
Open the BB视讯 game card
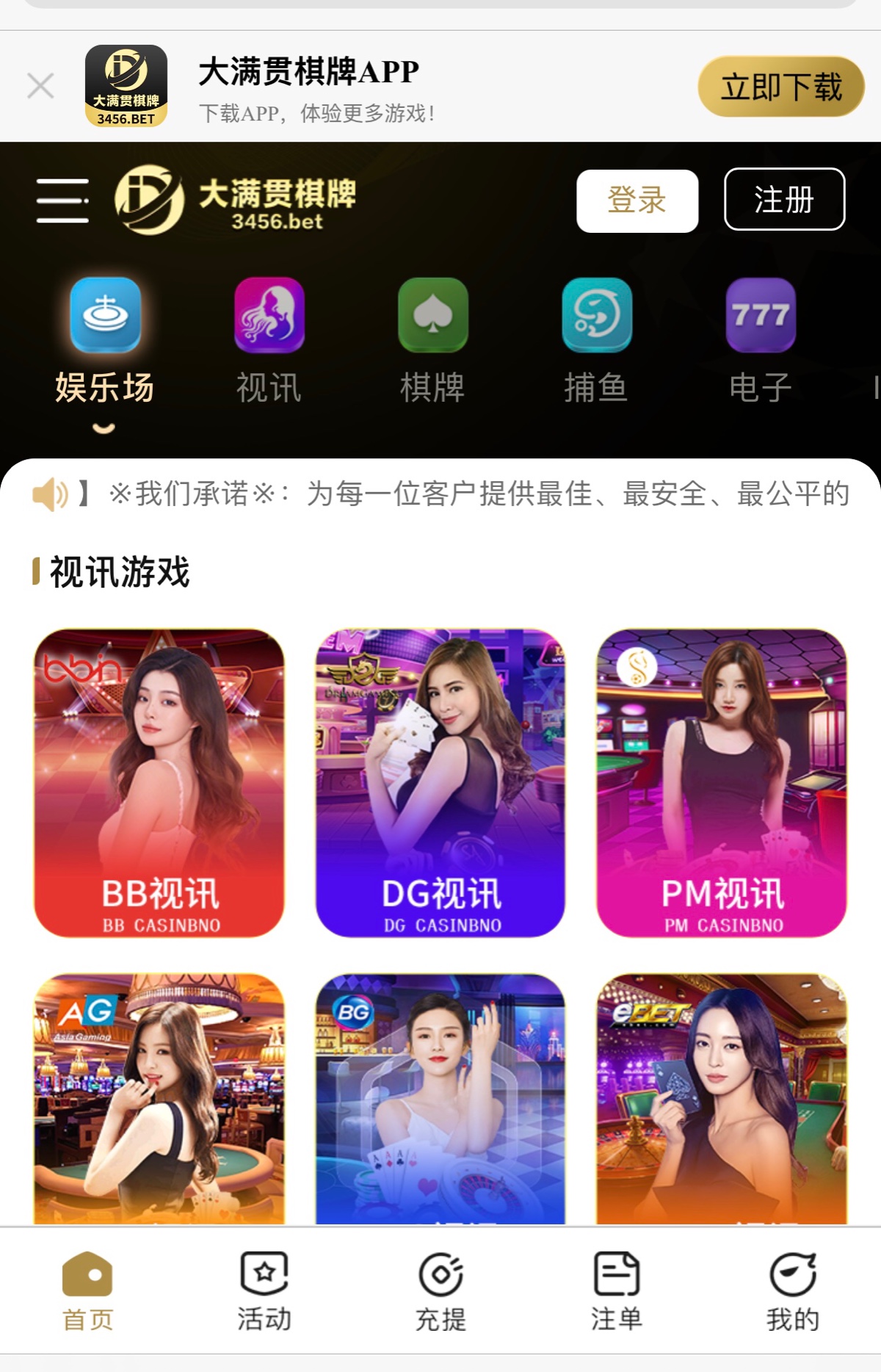pyautogui.click(x=159, y=782)
